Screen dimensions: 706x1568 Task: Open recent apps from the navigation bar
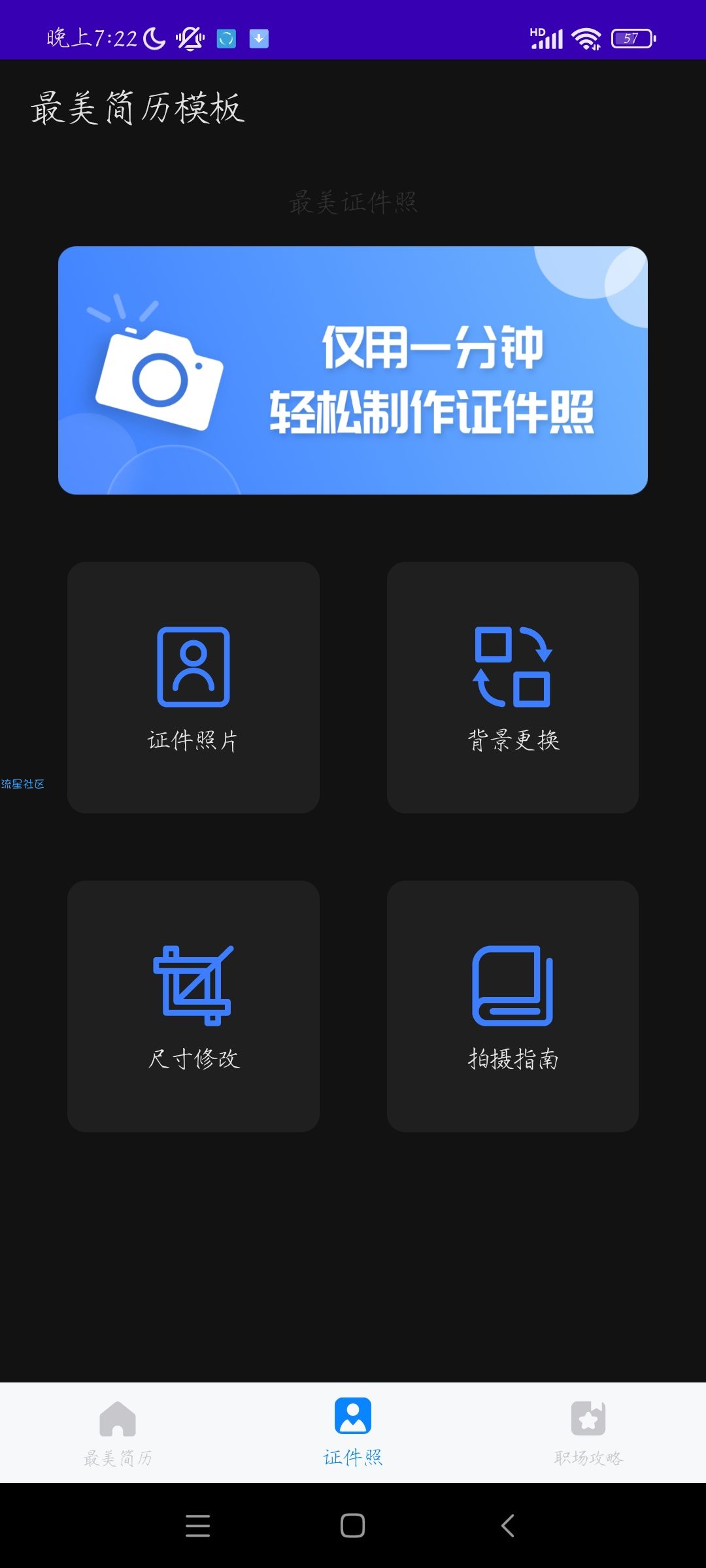197,1526
